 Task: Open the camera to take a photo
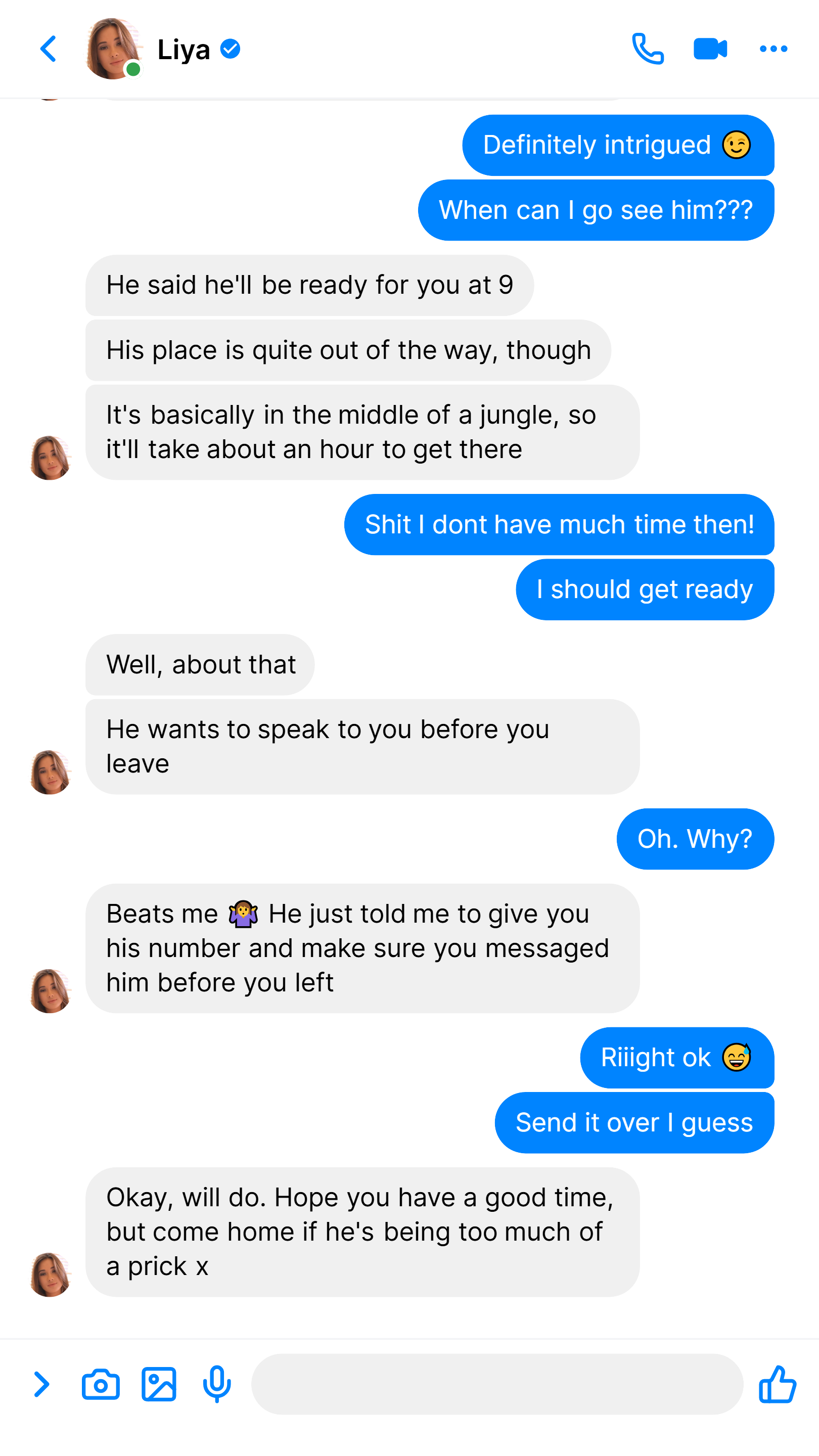click(101, 1384)
